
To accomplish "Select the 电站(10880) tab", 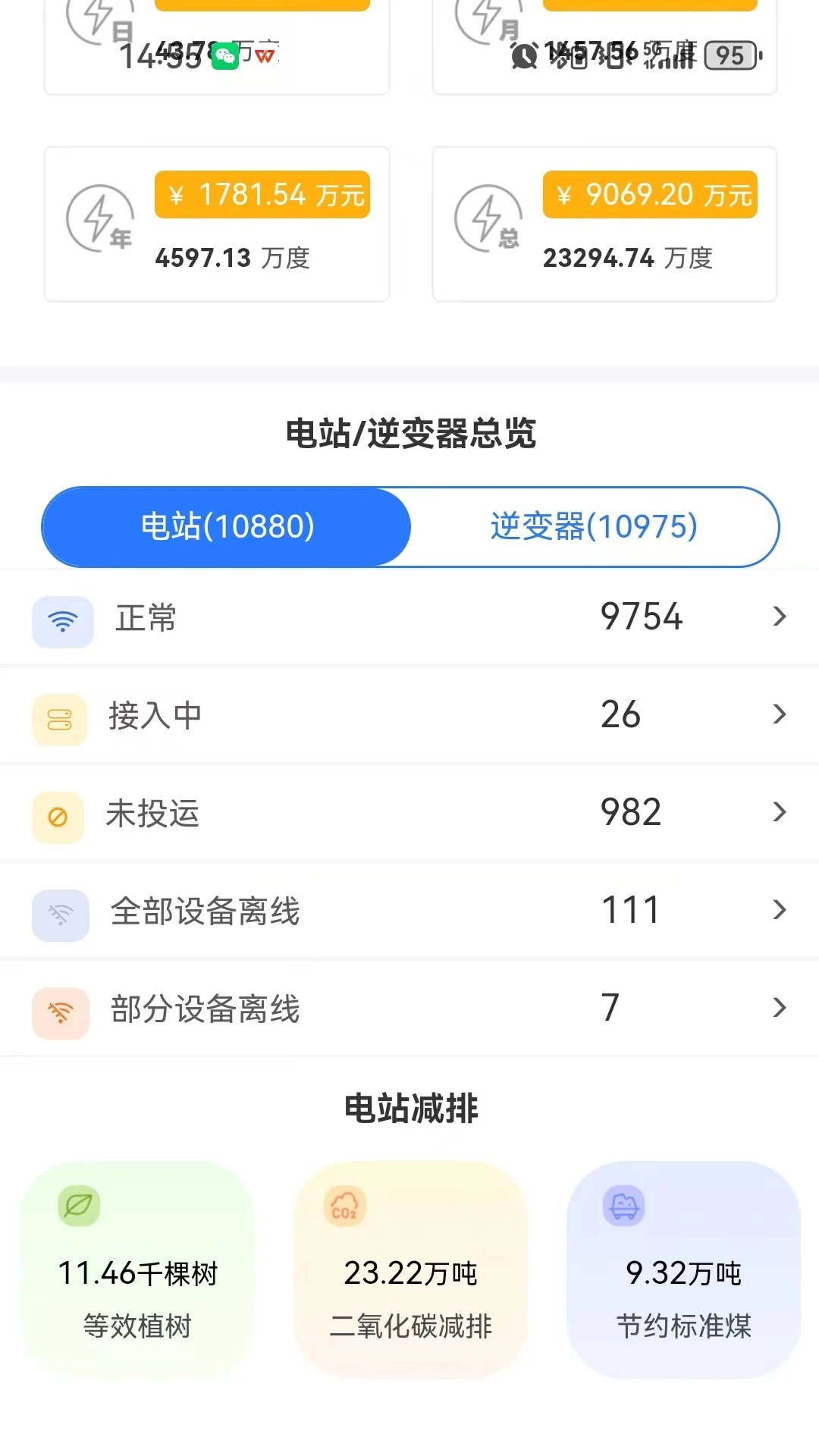I will coord(225,526).
